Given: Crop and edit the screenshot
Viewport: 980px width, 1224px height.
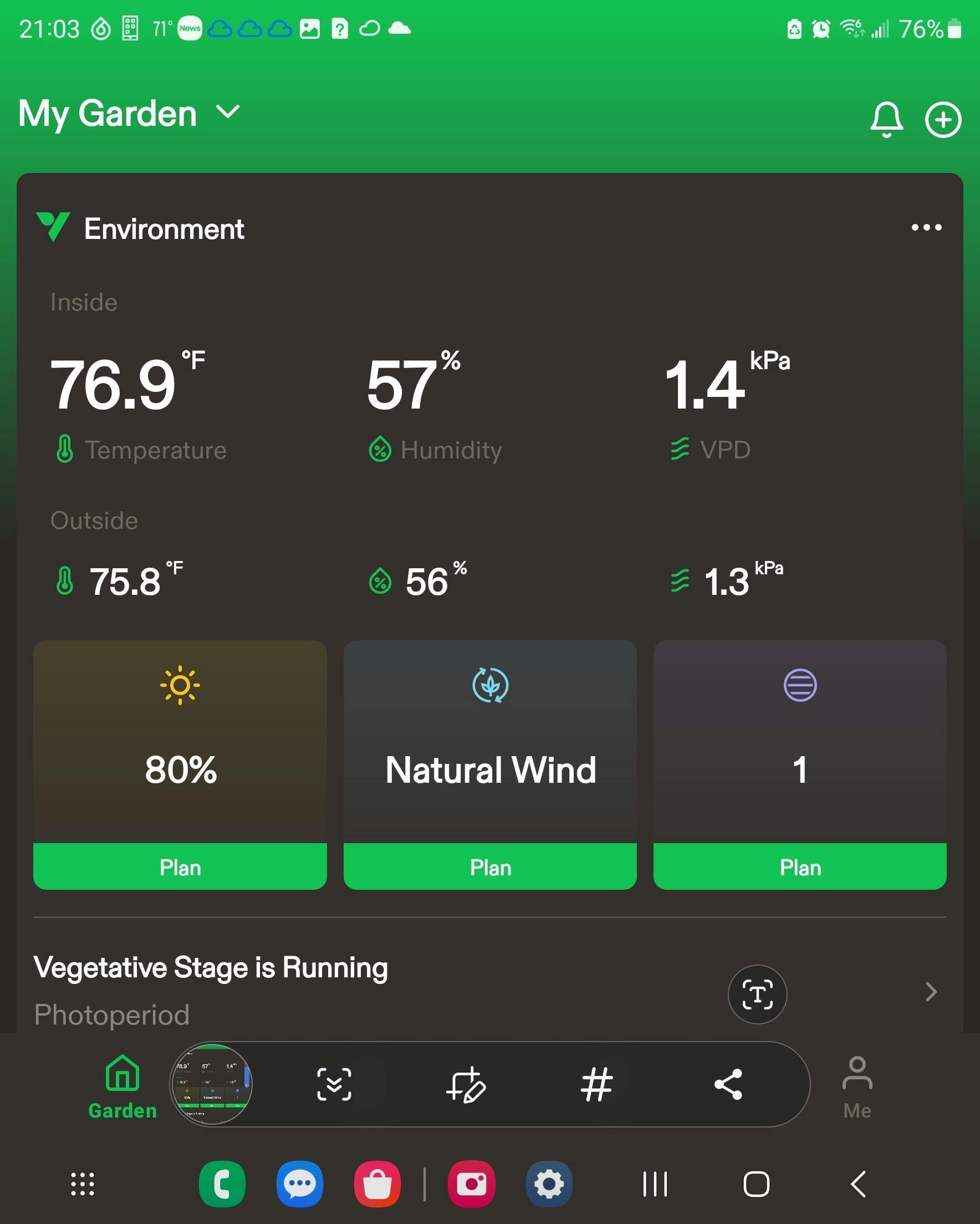Looking at the screenshot, I should pos(466,1084).
